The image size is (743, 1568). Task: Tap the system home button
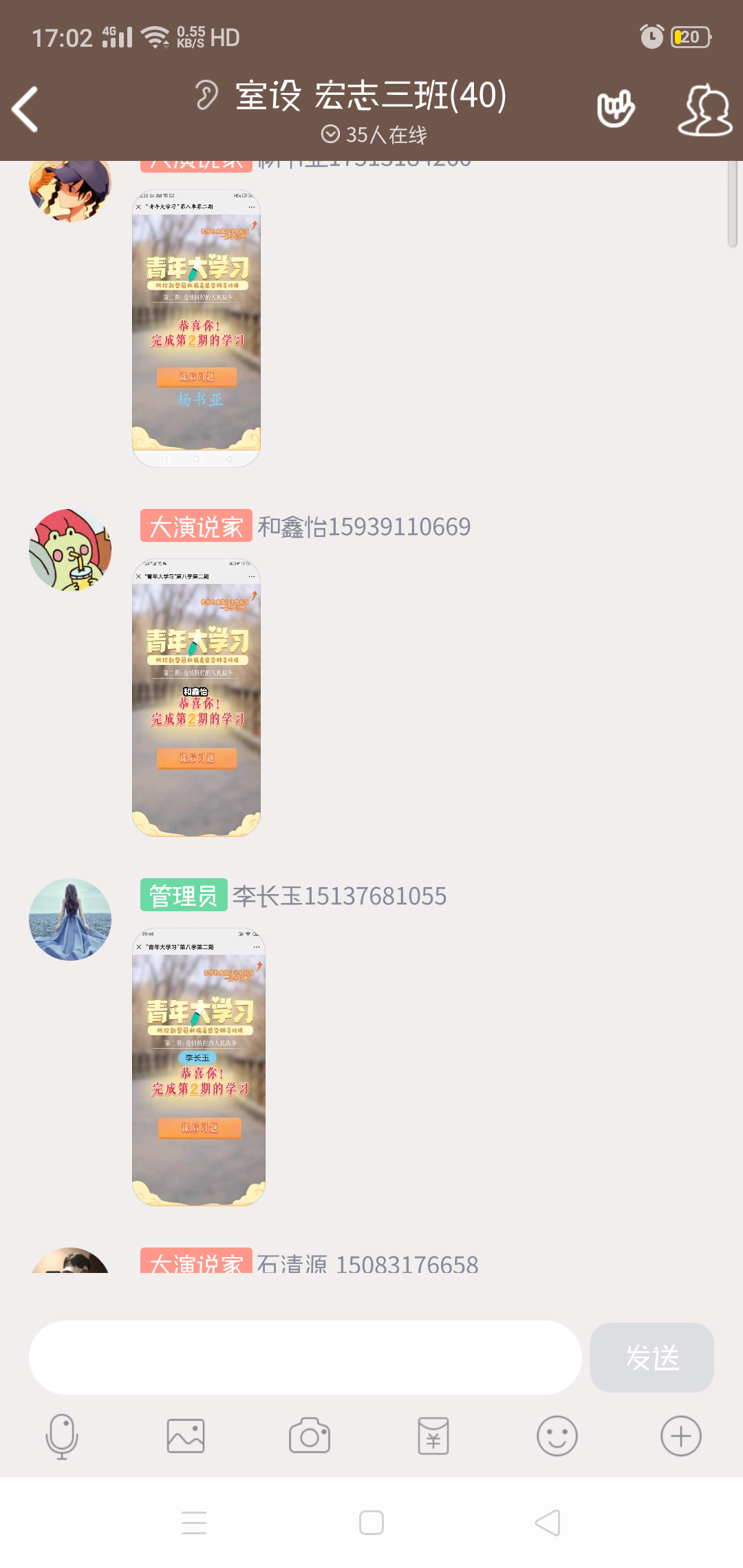tap(371, 1523)
